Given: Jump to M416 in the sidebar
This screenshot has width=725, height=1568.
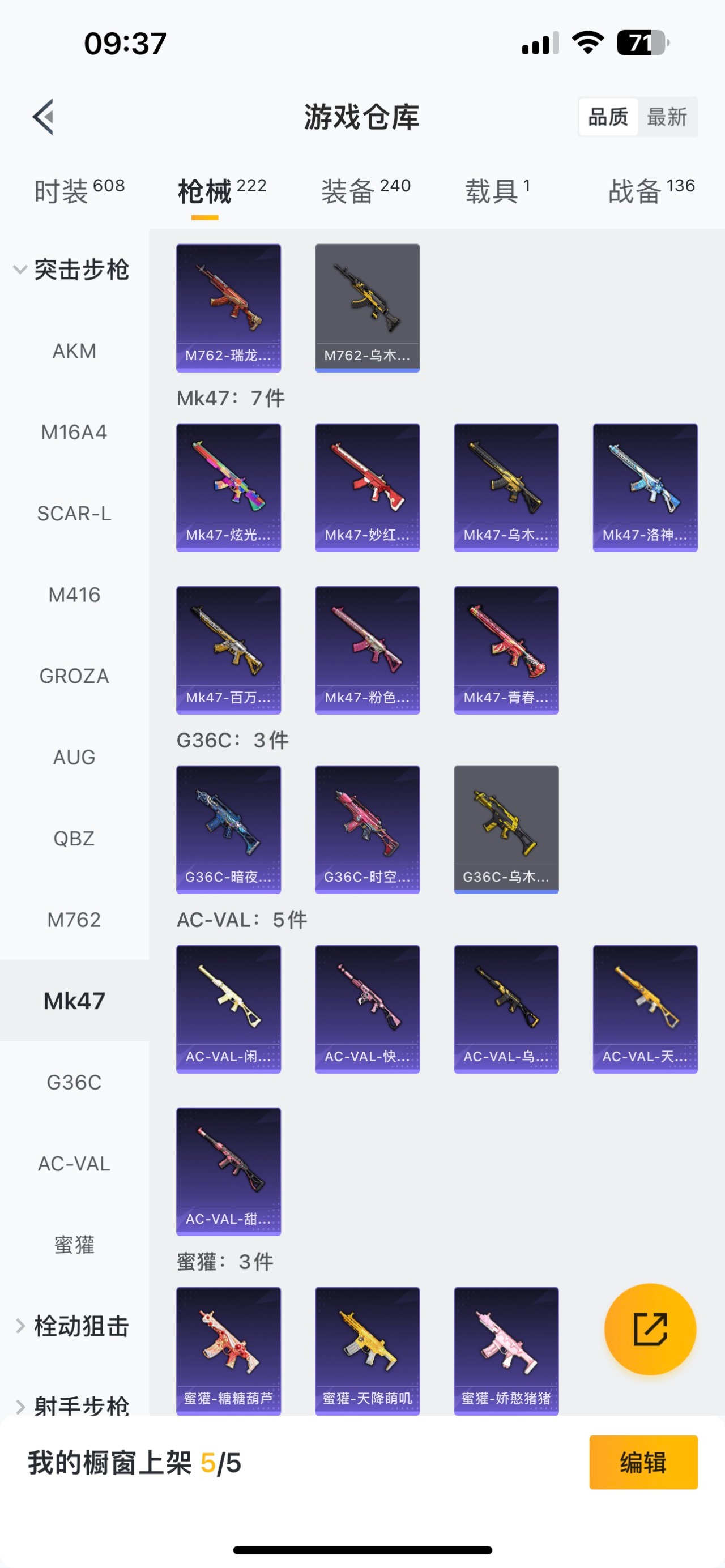Looking at the screenshot, I should click(74, 595).
